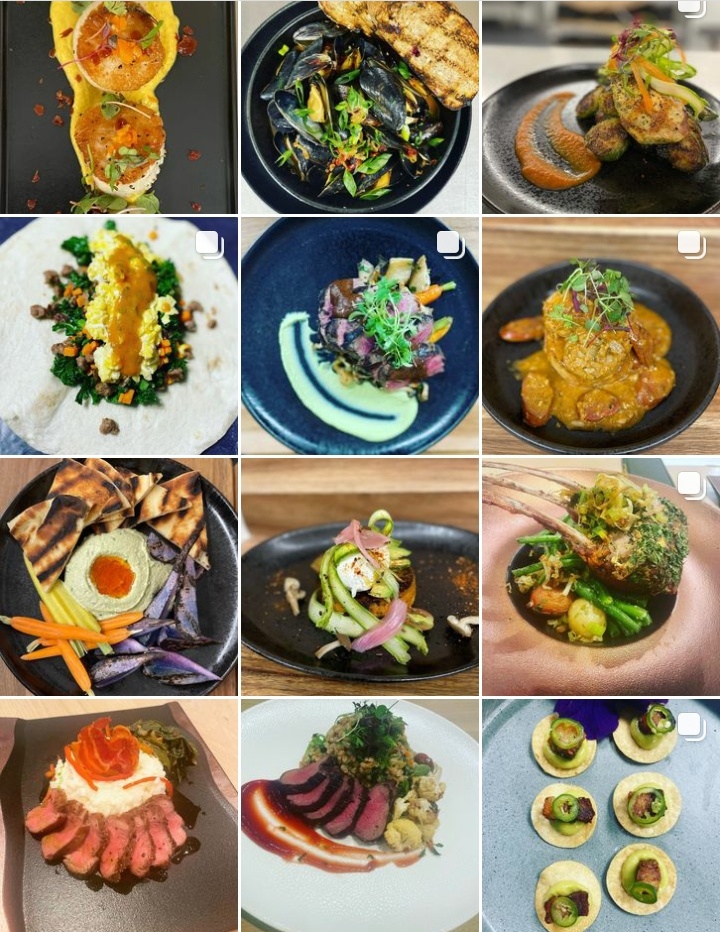This screenshot has height=932, width=720.
Task: View the brussels sprouts with orange sauce post
Action: tap(600, 106)
